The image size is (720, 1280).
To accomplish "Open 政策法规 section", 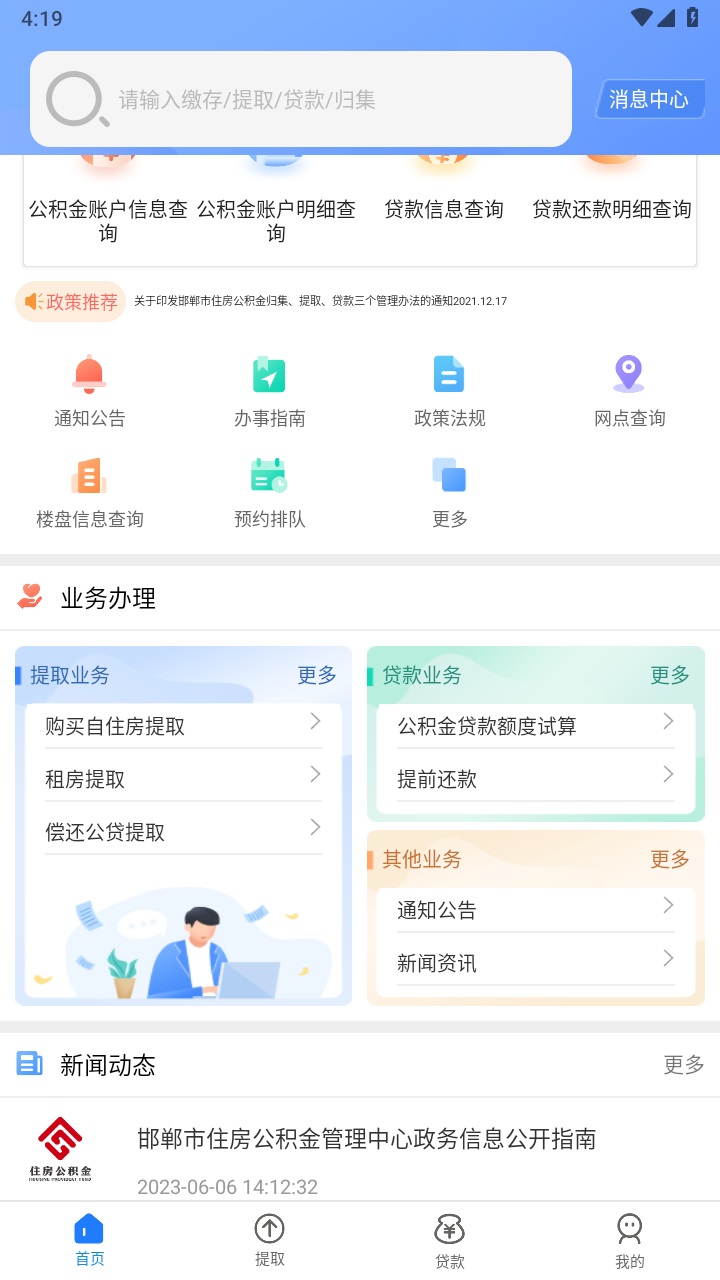I will coord(450,391).
